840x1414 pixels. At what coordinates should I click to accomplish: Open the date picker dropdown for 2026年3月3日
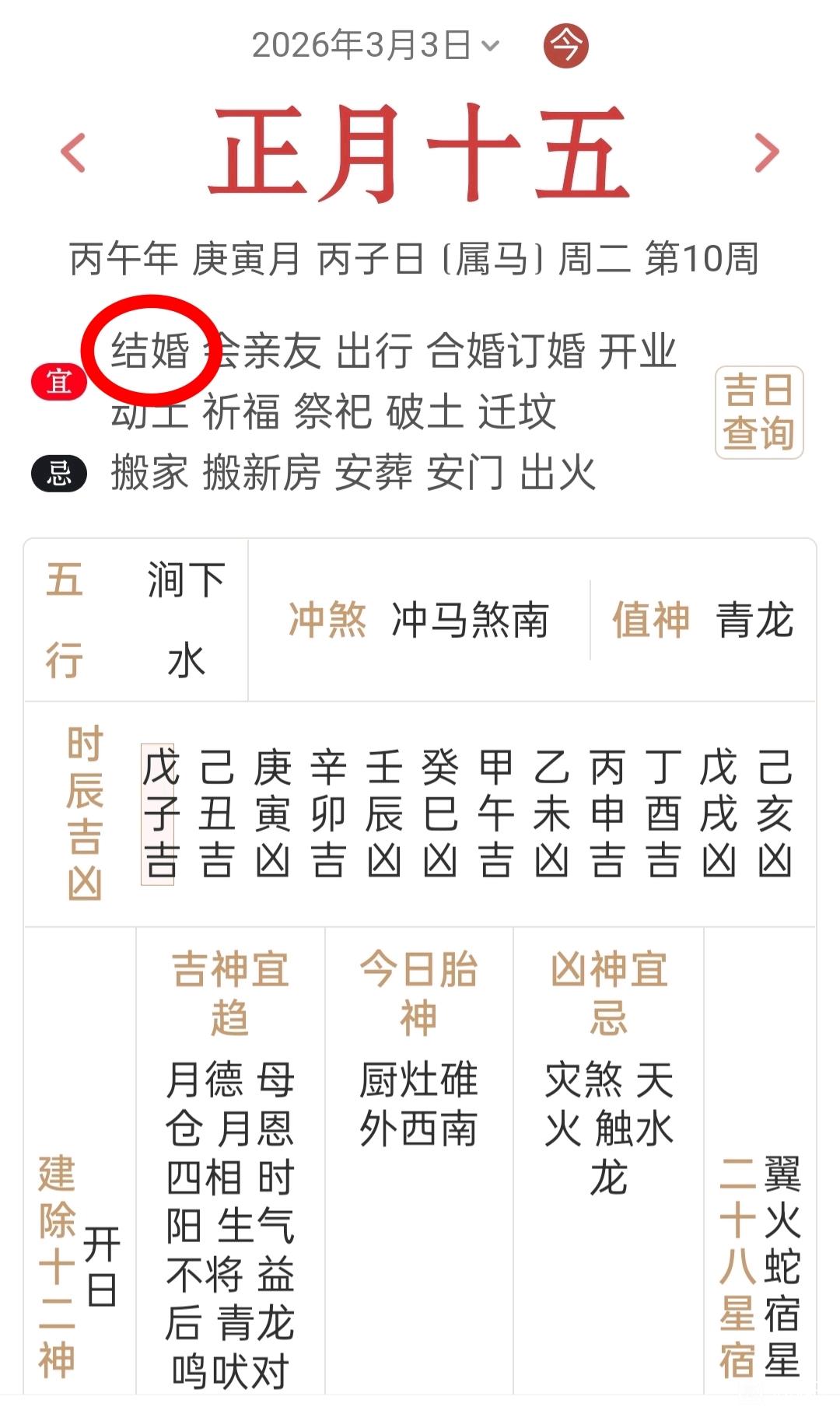tap(375, 45)
